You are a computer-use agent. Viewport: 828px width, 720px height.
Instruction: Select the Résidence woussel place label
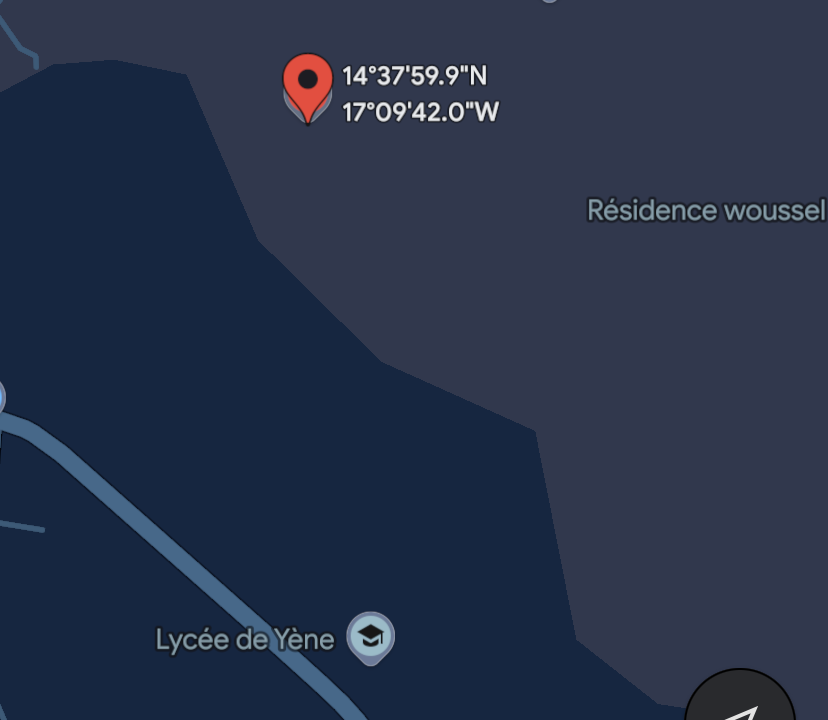coord(706,211)
